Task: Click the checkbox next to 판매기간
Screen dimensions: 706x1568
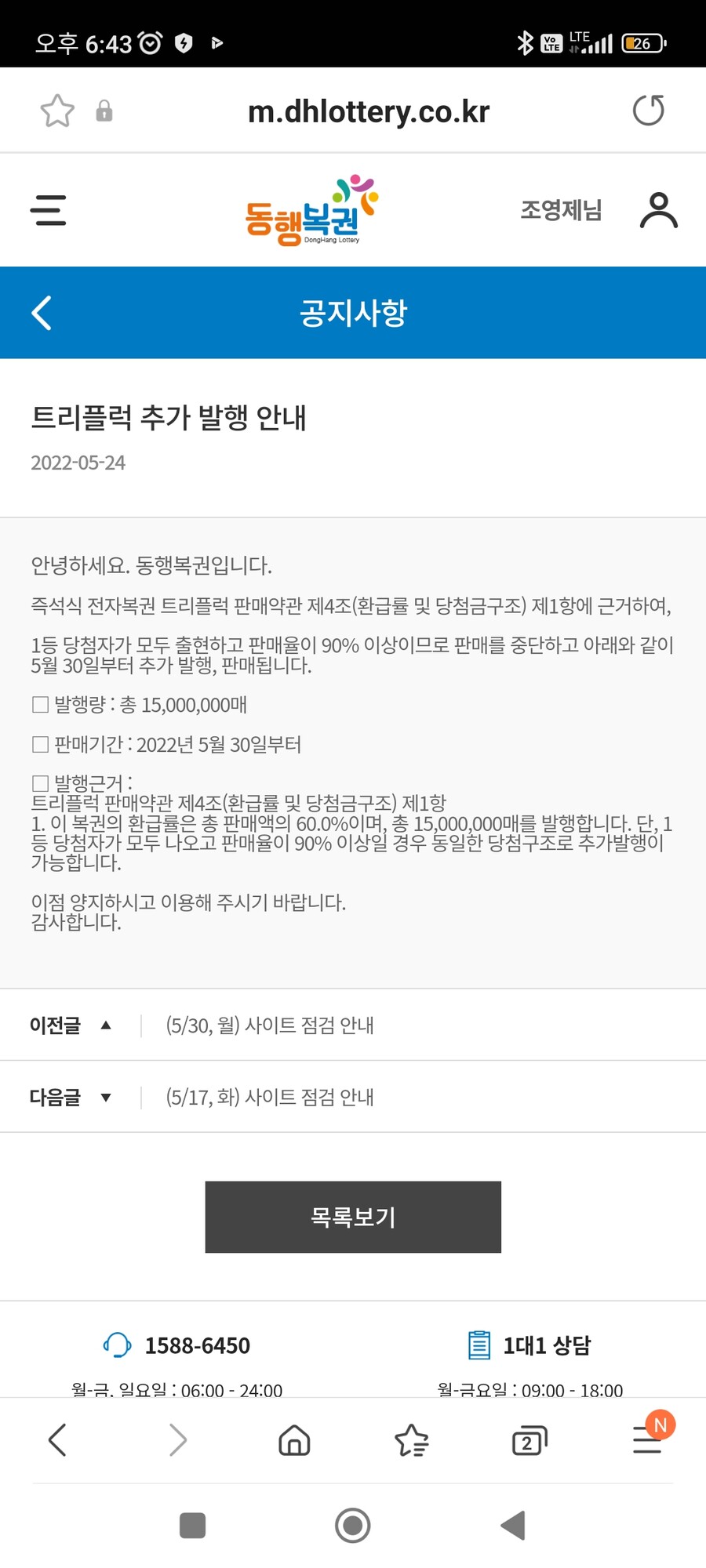Action: point(38,744)
